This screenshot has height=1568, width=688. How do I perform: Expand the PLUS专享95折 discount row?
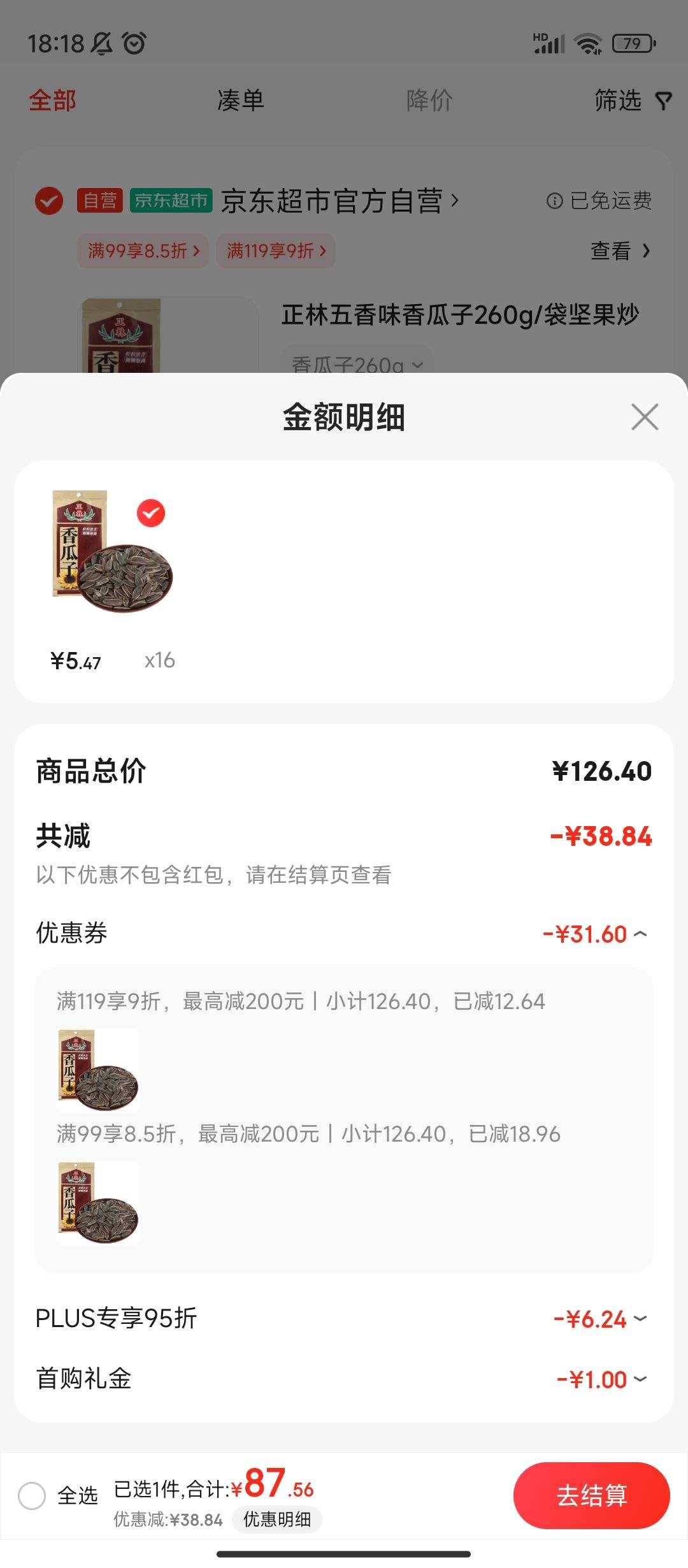coord(643,1320)
